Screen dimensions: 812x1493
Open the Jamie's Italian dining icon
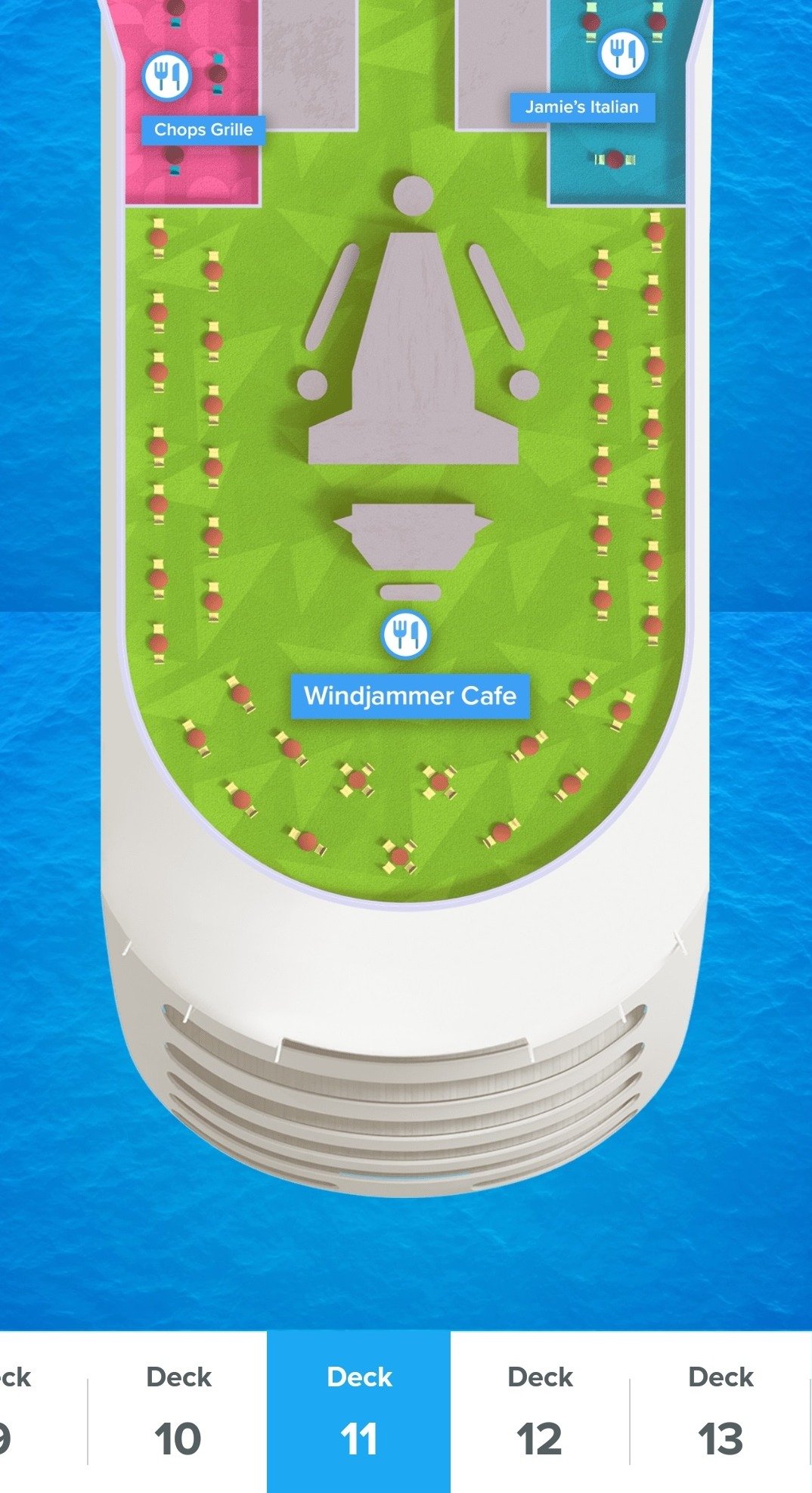point(622,53)
